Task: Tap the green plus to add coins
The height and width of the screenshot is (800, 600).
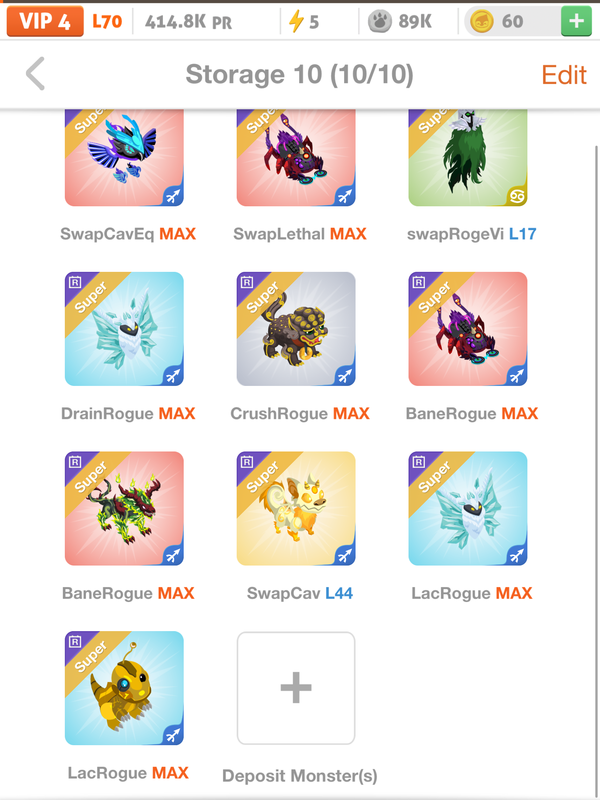Action: tap(575, 21)
